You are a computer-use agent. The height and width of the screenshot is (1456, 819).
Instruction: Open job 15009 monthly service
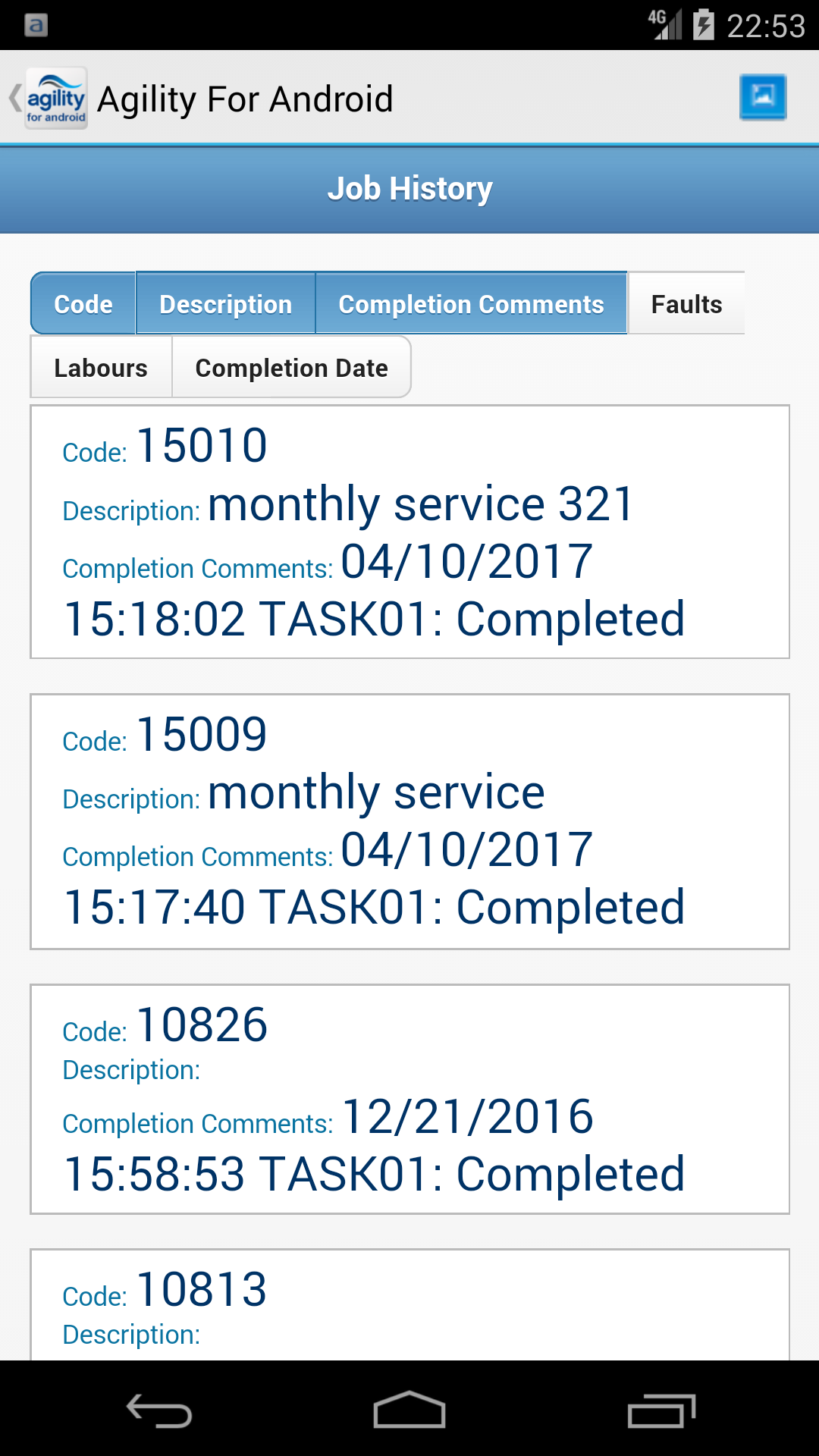(x=409, y=821)
